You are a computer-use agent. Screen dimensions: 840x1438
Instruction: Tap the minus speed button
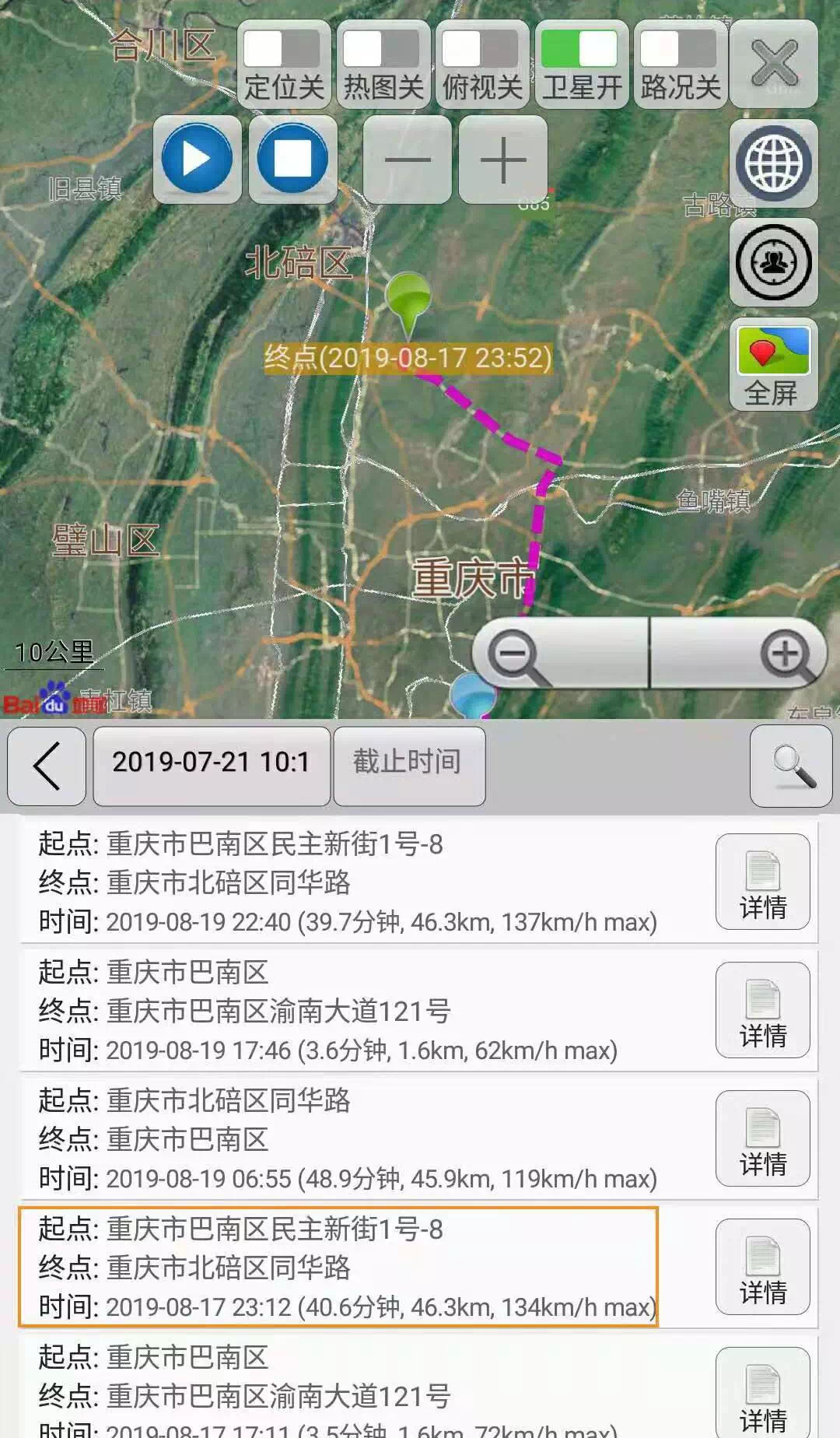407,160
